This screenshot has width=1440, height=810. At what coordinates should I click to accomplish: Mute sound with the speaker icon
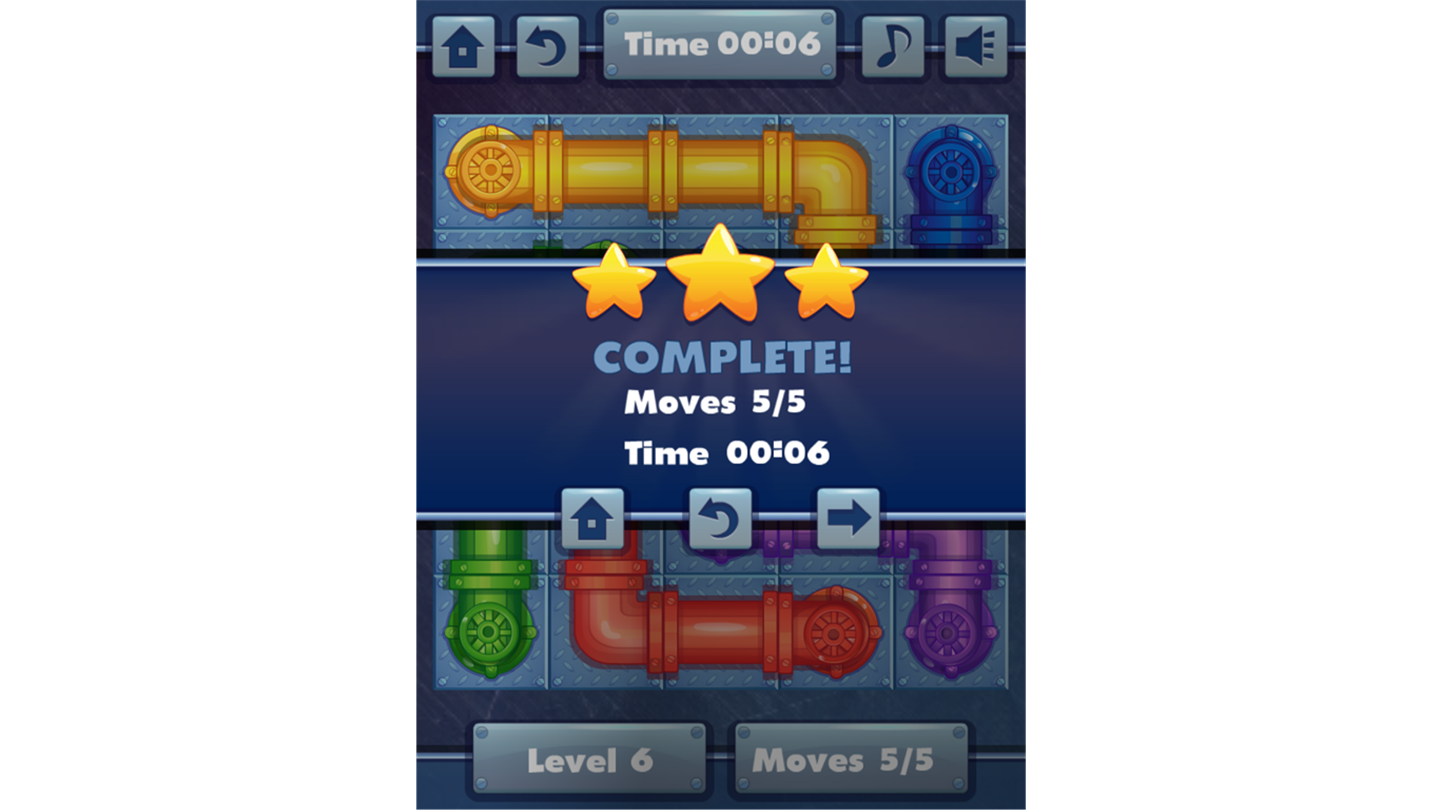[976, 47]
